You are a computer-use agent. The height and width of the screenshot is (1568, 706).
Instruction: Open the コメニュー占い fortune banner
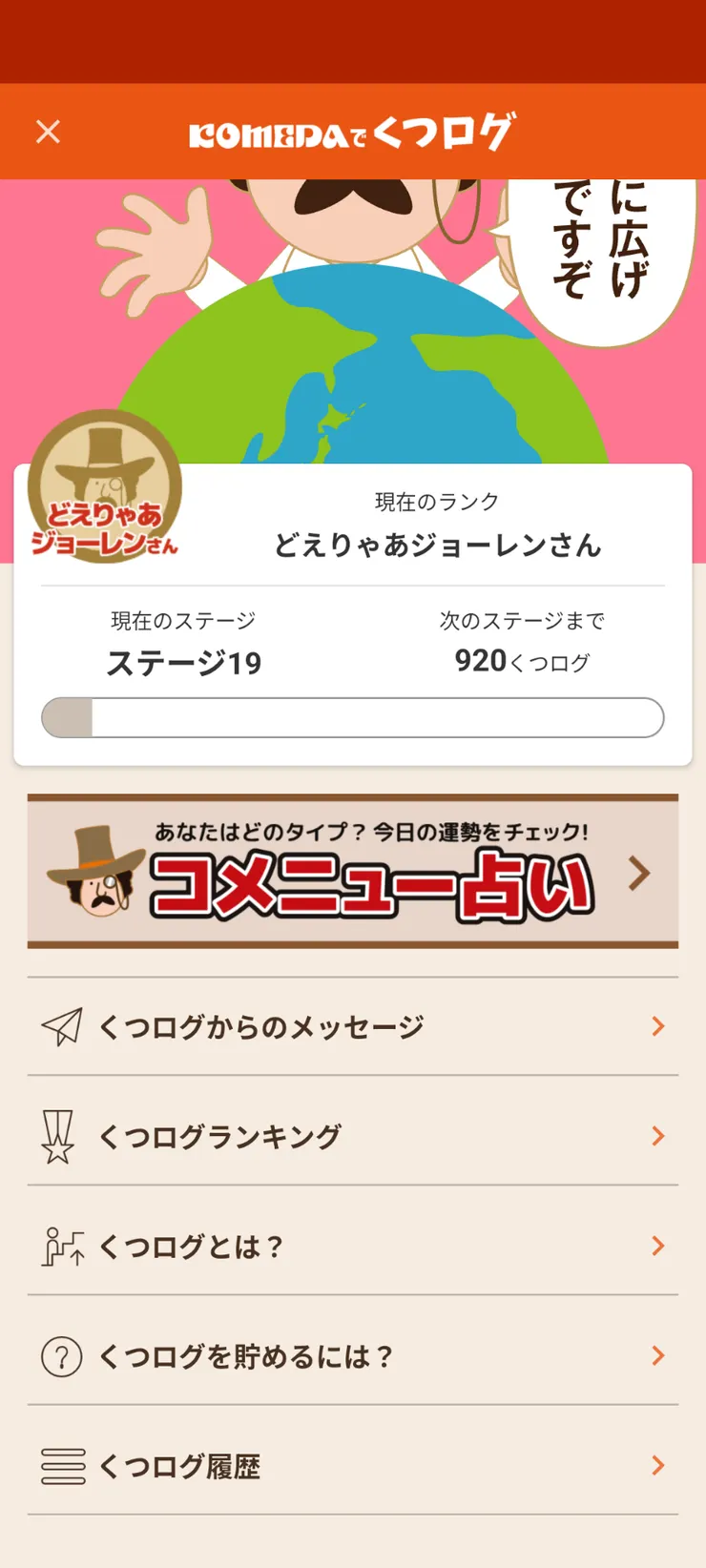pyautogui.click(x=353, y=871)
